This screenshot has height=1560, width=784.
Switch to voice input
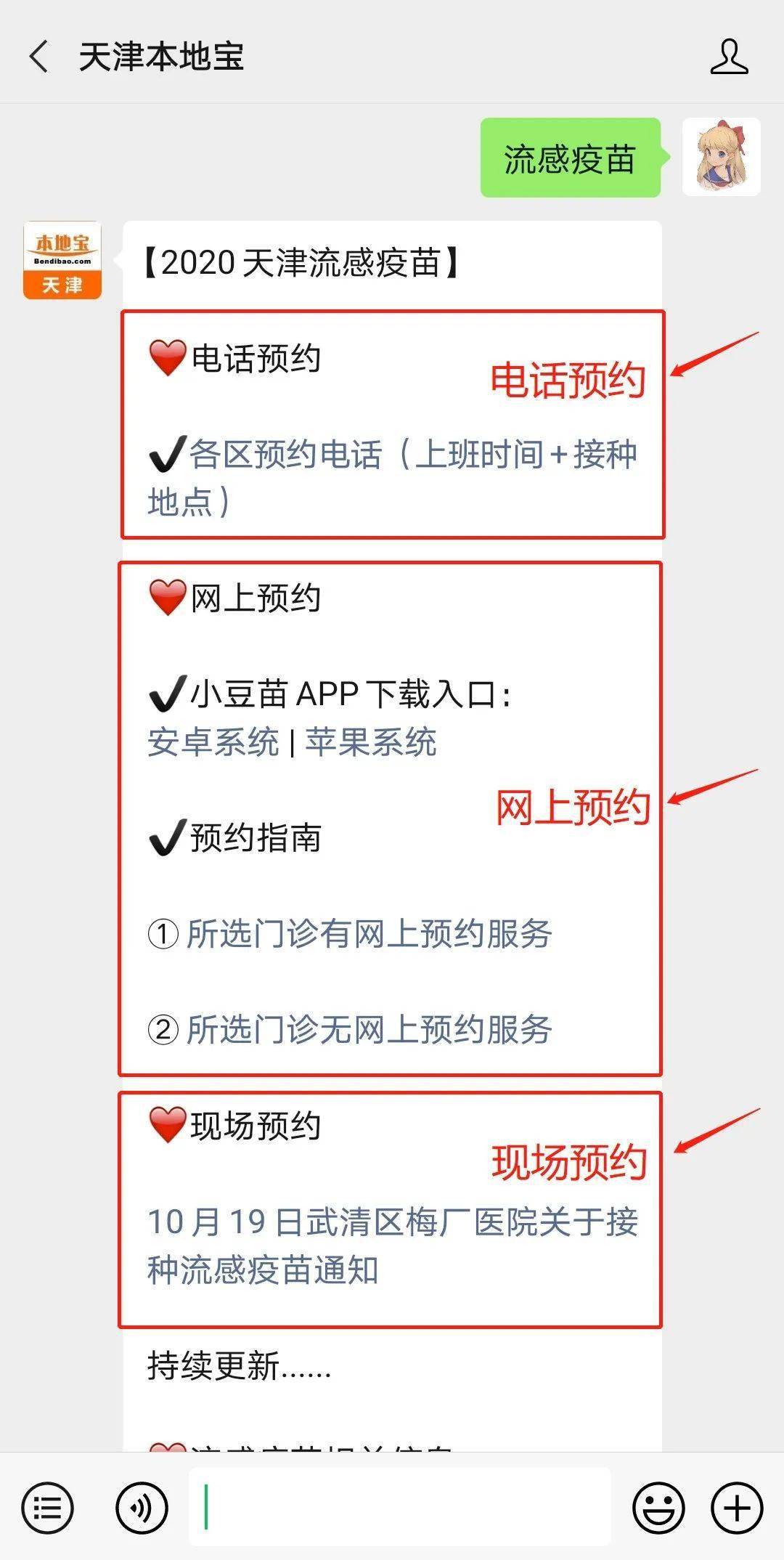point(142,1508)
